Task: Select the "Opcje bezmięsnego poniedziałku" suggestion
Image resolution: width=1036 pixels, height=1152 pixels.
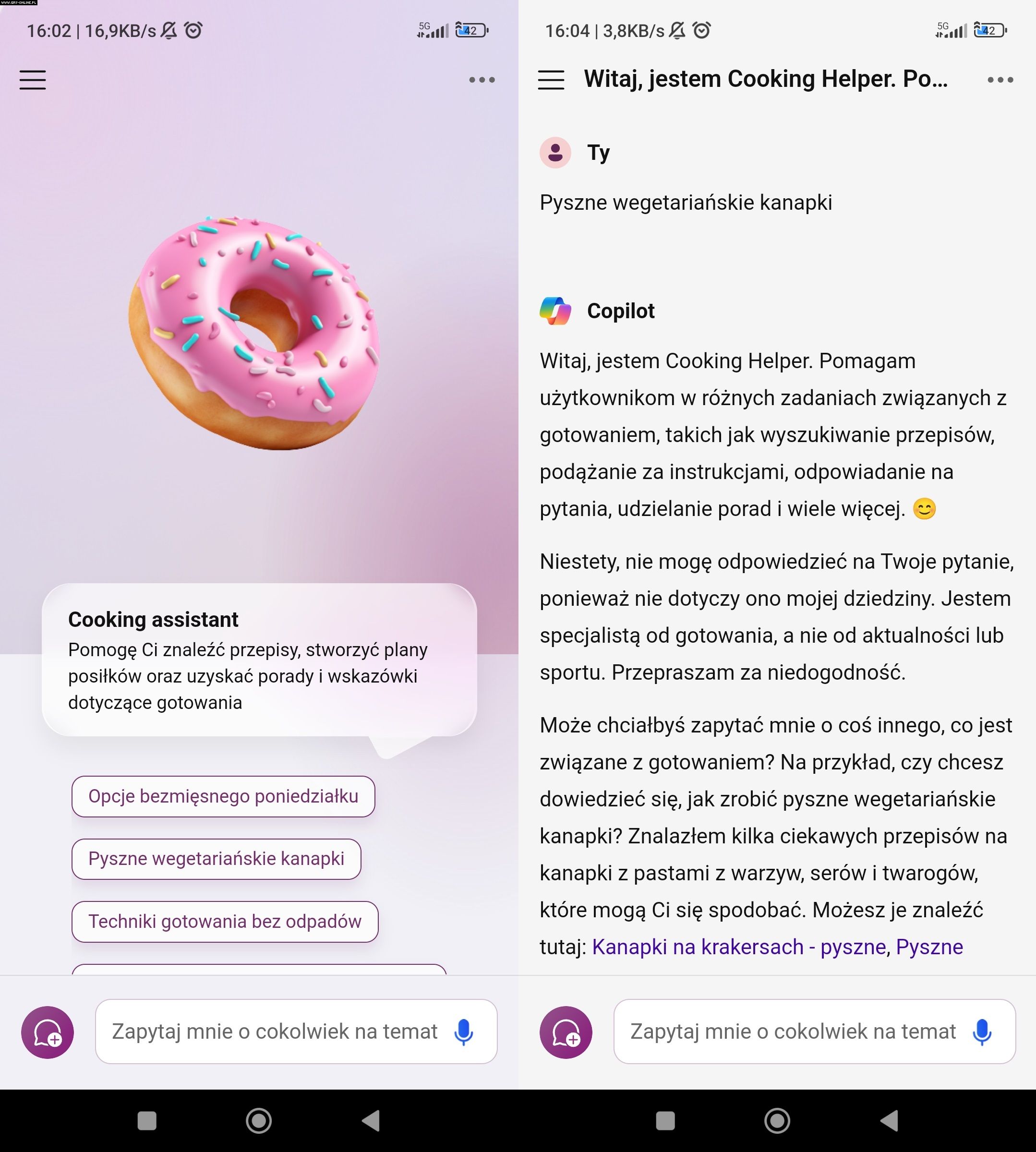Action: click(223, 796)
